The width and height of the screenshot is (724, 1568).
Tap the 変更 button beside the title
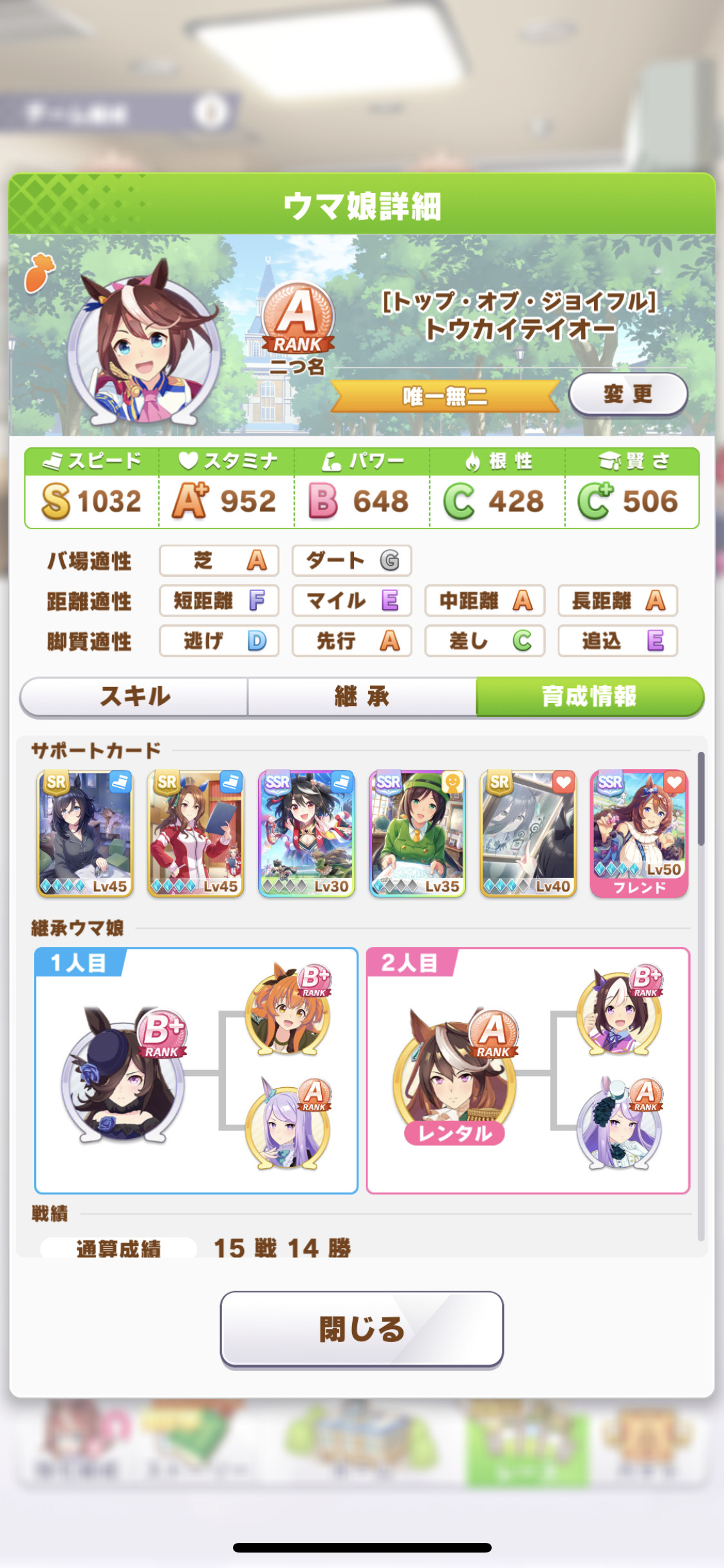tap(628, 394)
